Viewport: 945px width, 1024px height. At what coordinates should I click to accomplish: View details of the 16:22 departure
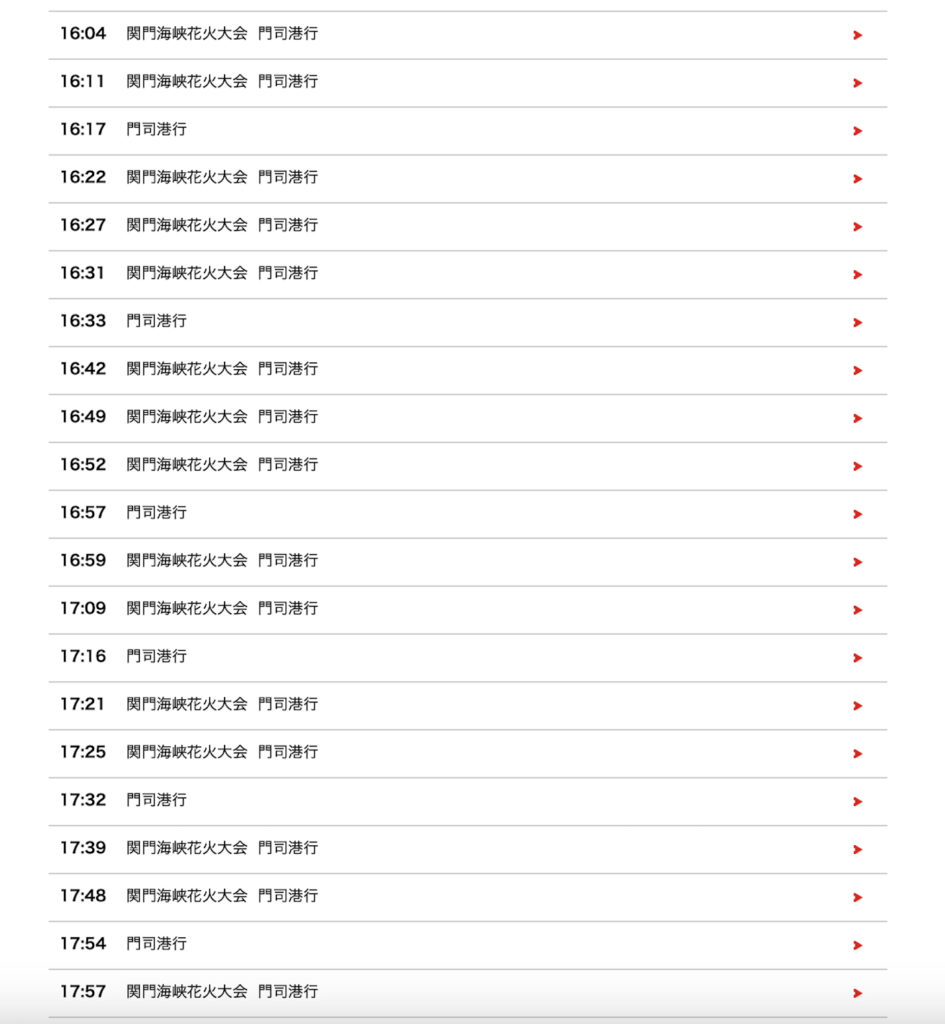467,178
